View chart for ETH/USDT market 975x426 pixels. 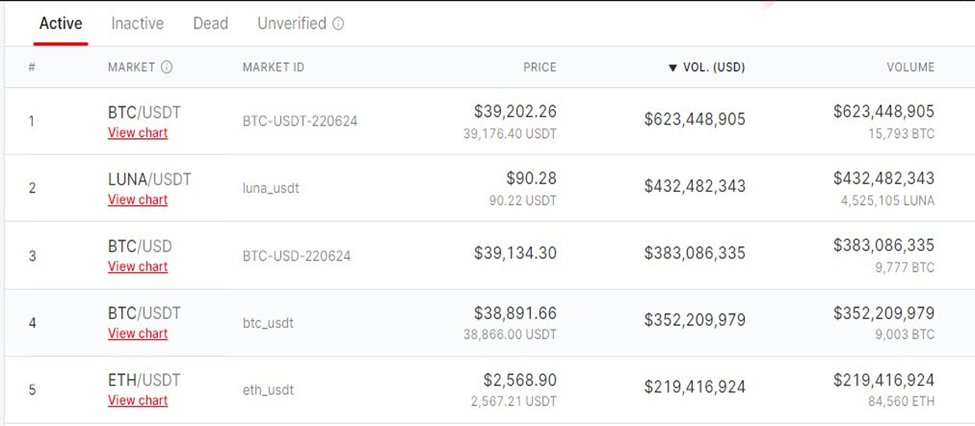138,401
